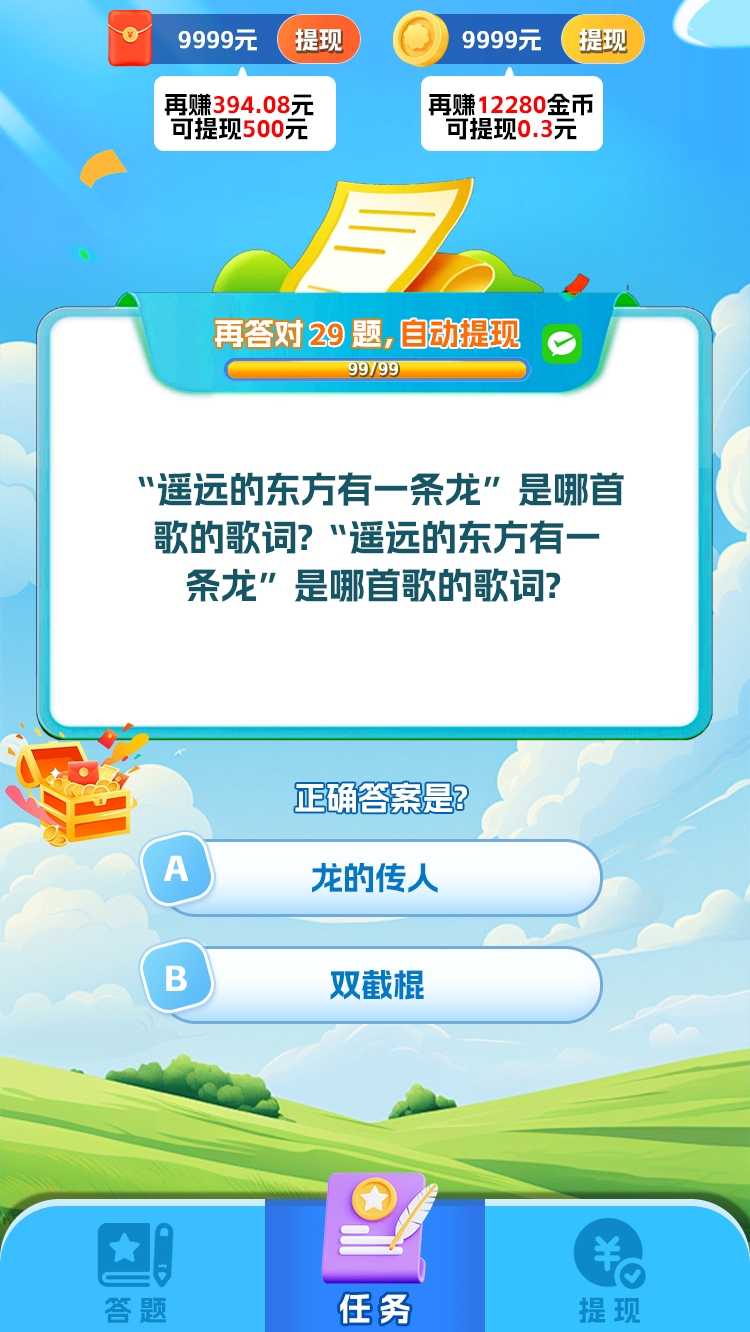Select answer A 龙的传人
750x1332 pixels.
[x=375, y=878]
